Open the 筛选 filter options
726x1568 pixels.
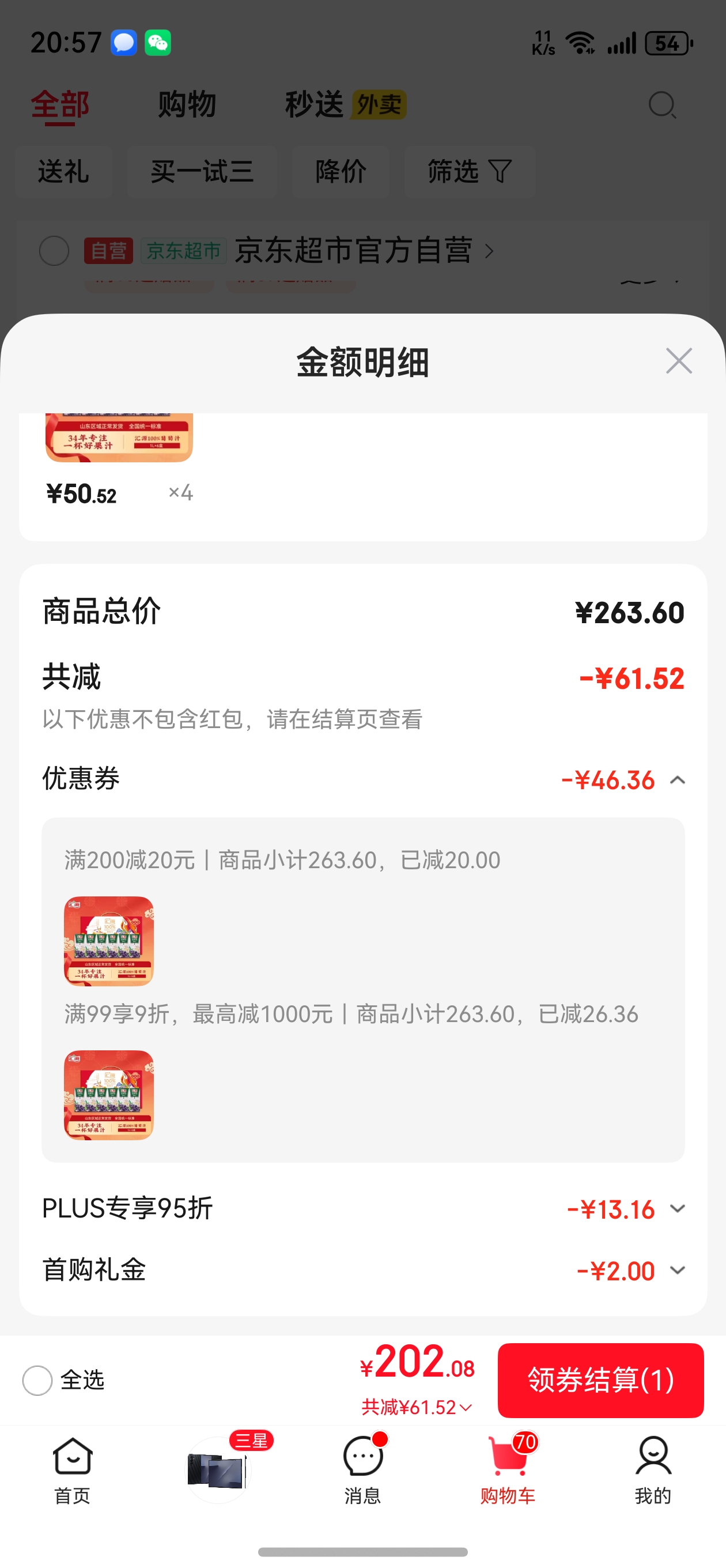469,172
